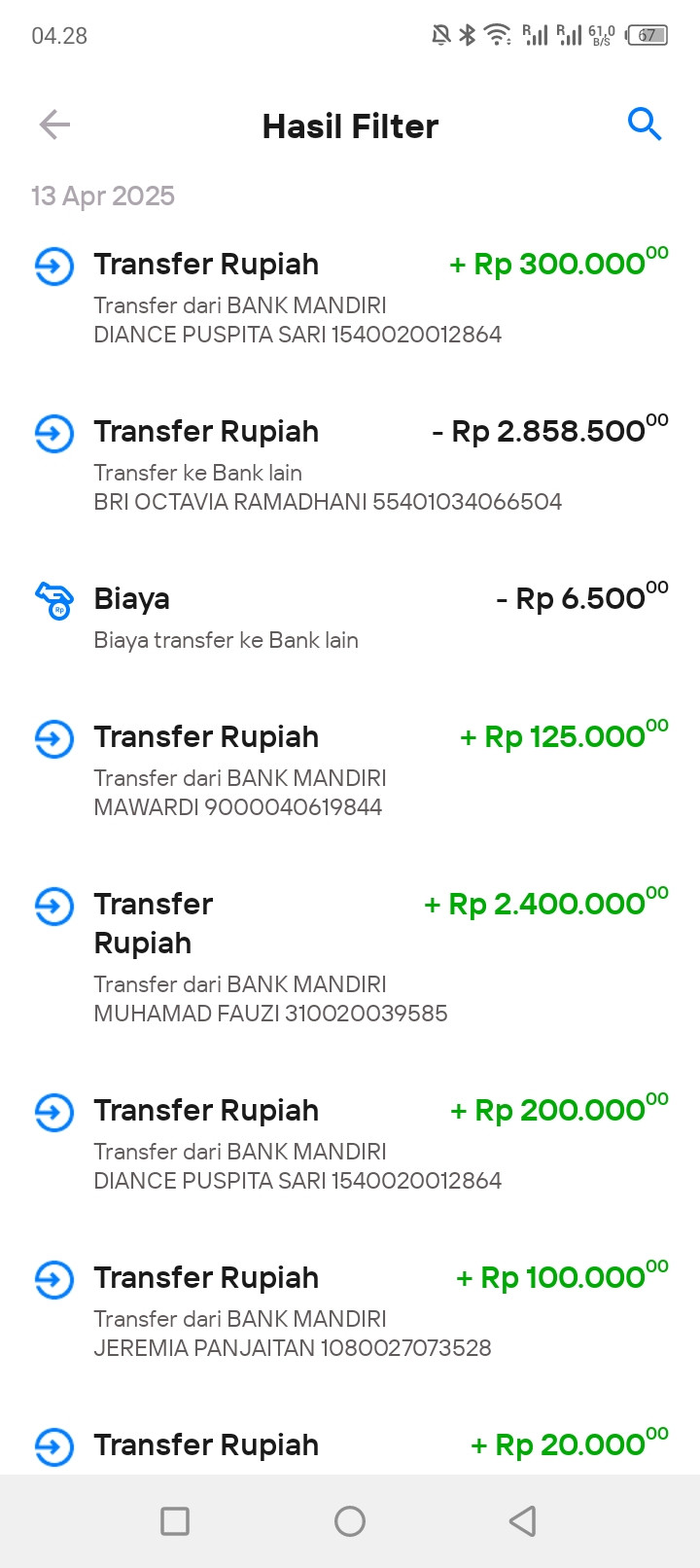Open recent apps from the navigation bar

[175, 1520]
